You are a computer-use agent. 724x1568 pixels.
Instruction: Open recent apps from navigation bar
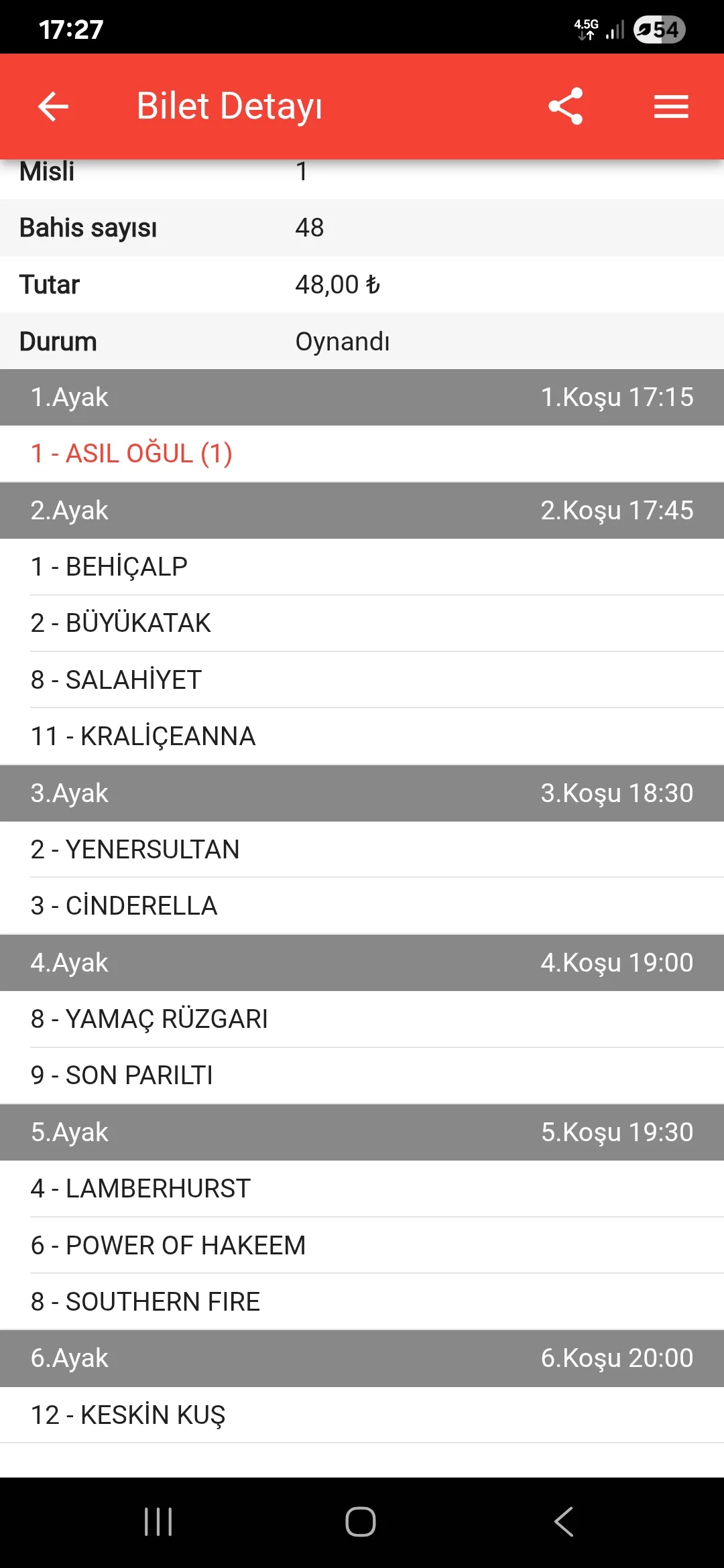pyautogui.click(x=158, y=1522)
